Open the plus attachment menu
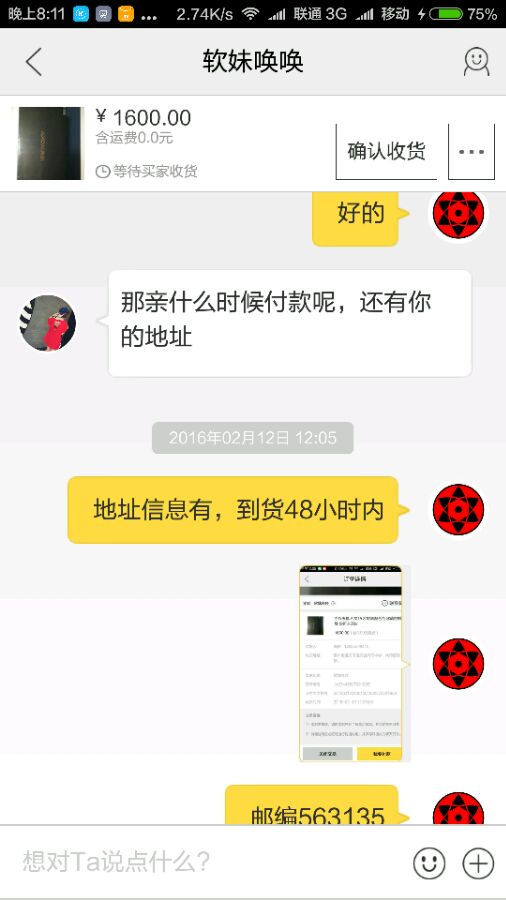506x900 pixels. click(478, 862)
